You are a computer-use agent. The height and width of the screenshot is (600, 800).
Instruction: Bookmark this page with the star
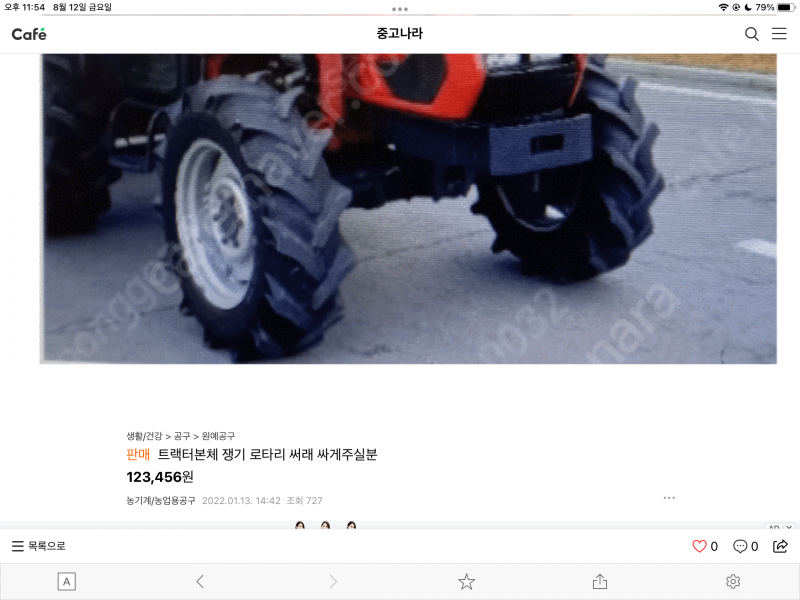coord(466,581)
